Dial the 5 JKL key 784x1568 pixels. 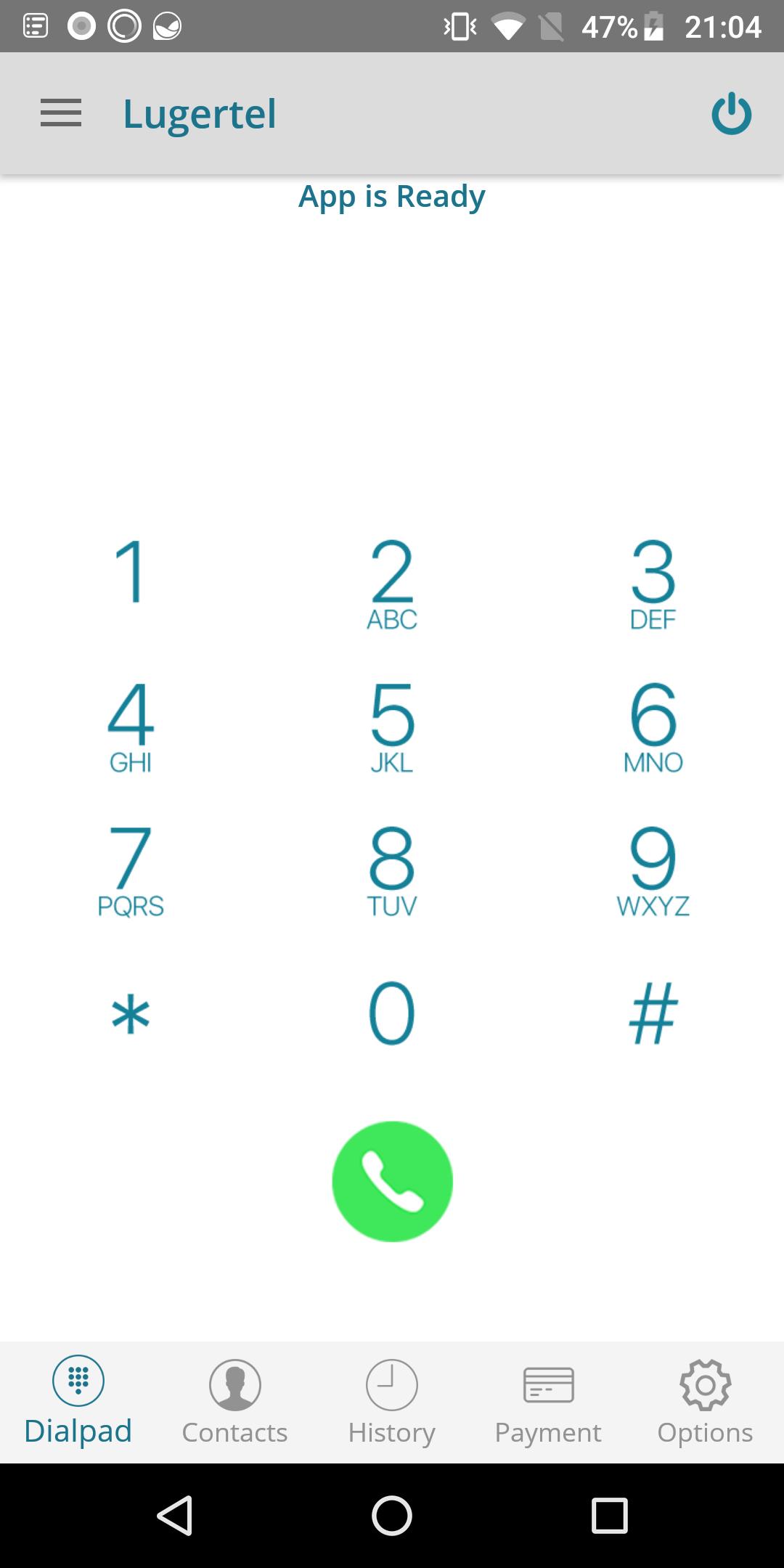click(x=392, y=726)
